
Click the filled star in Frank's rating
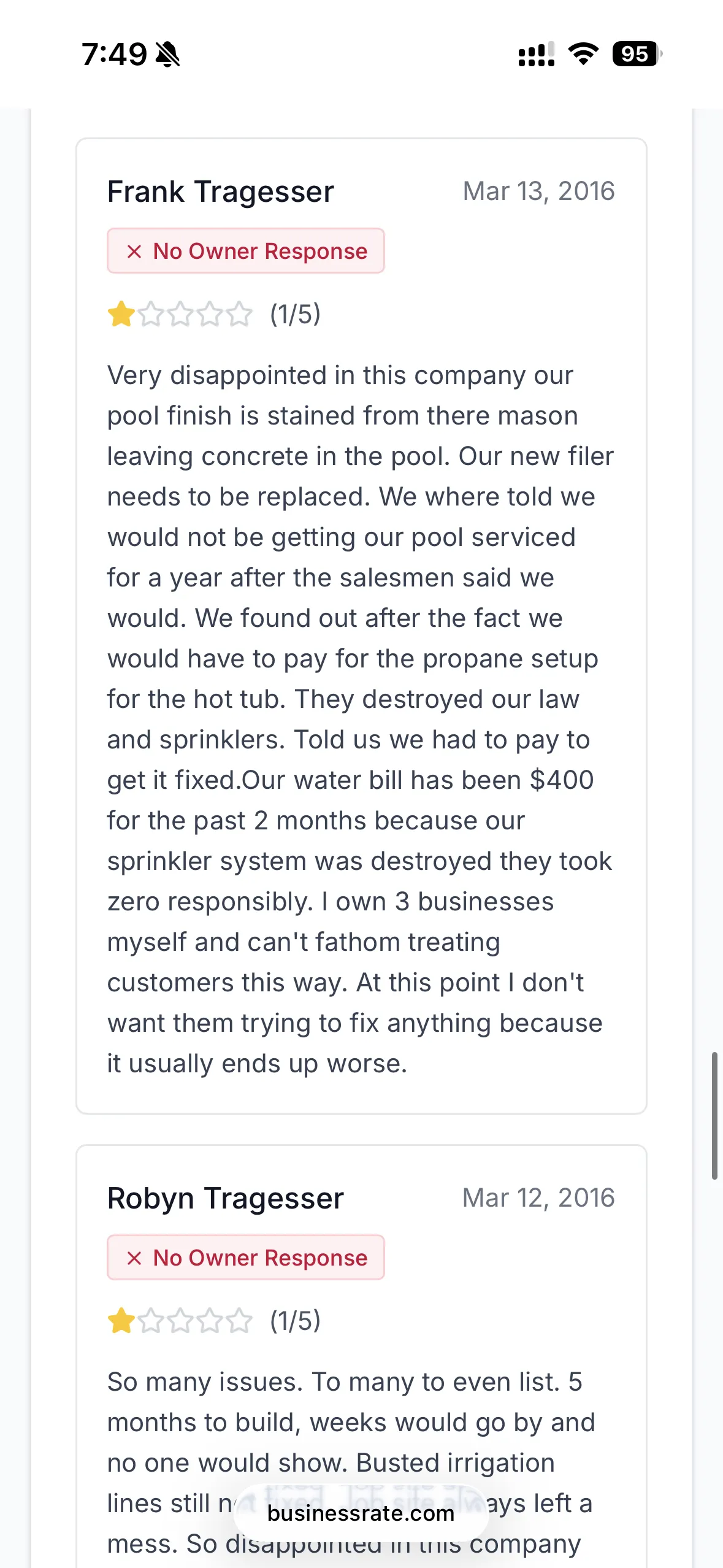121,314
